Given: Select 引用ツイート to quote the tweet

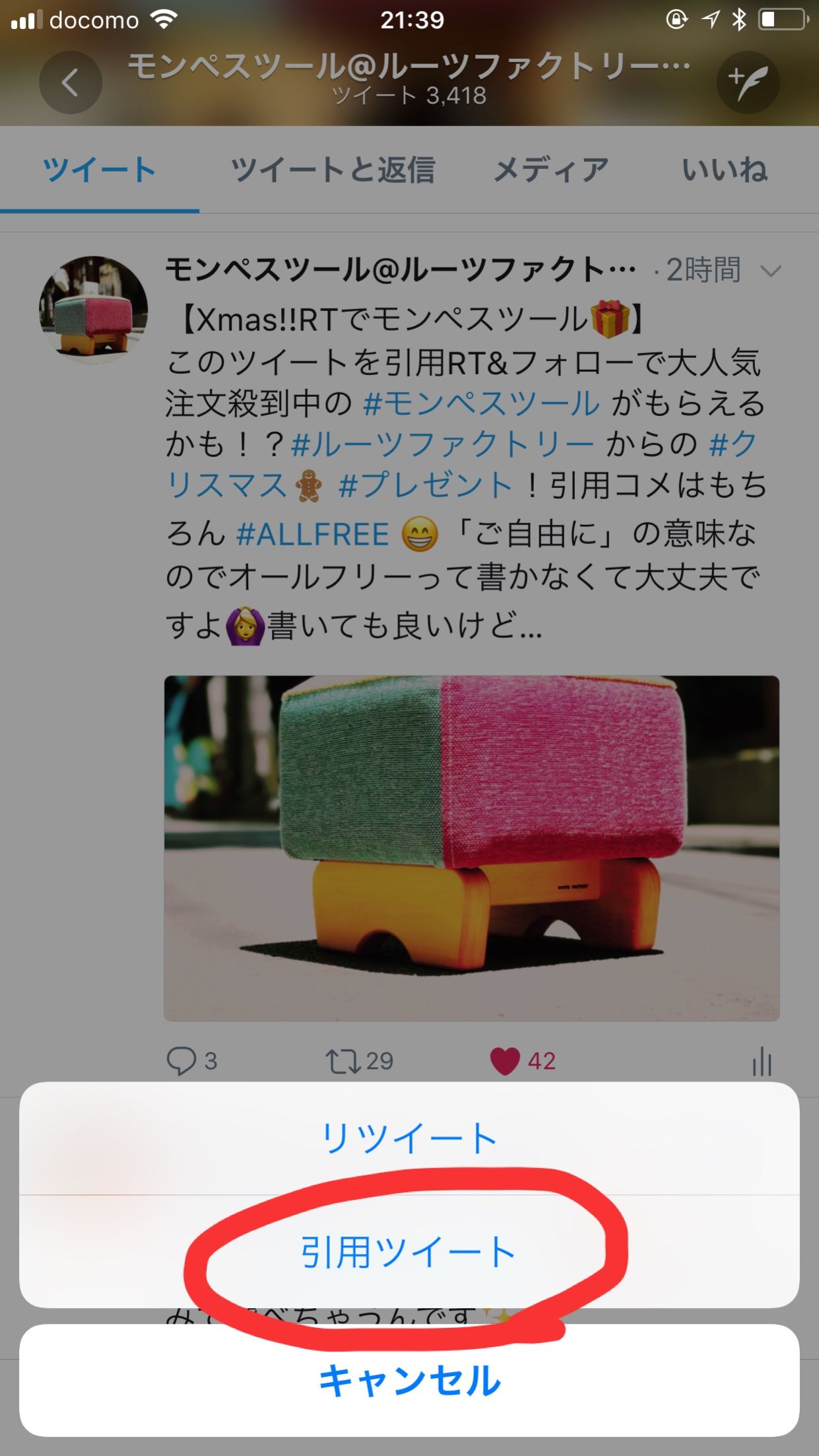Looking at the screenshot, I should pyautogui.click(x=409, y=1251).
